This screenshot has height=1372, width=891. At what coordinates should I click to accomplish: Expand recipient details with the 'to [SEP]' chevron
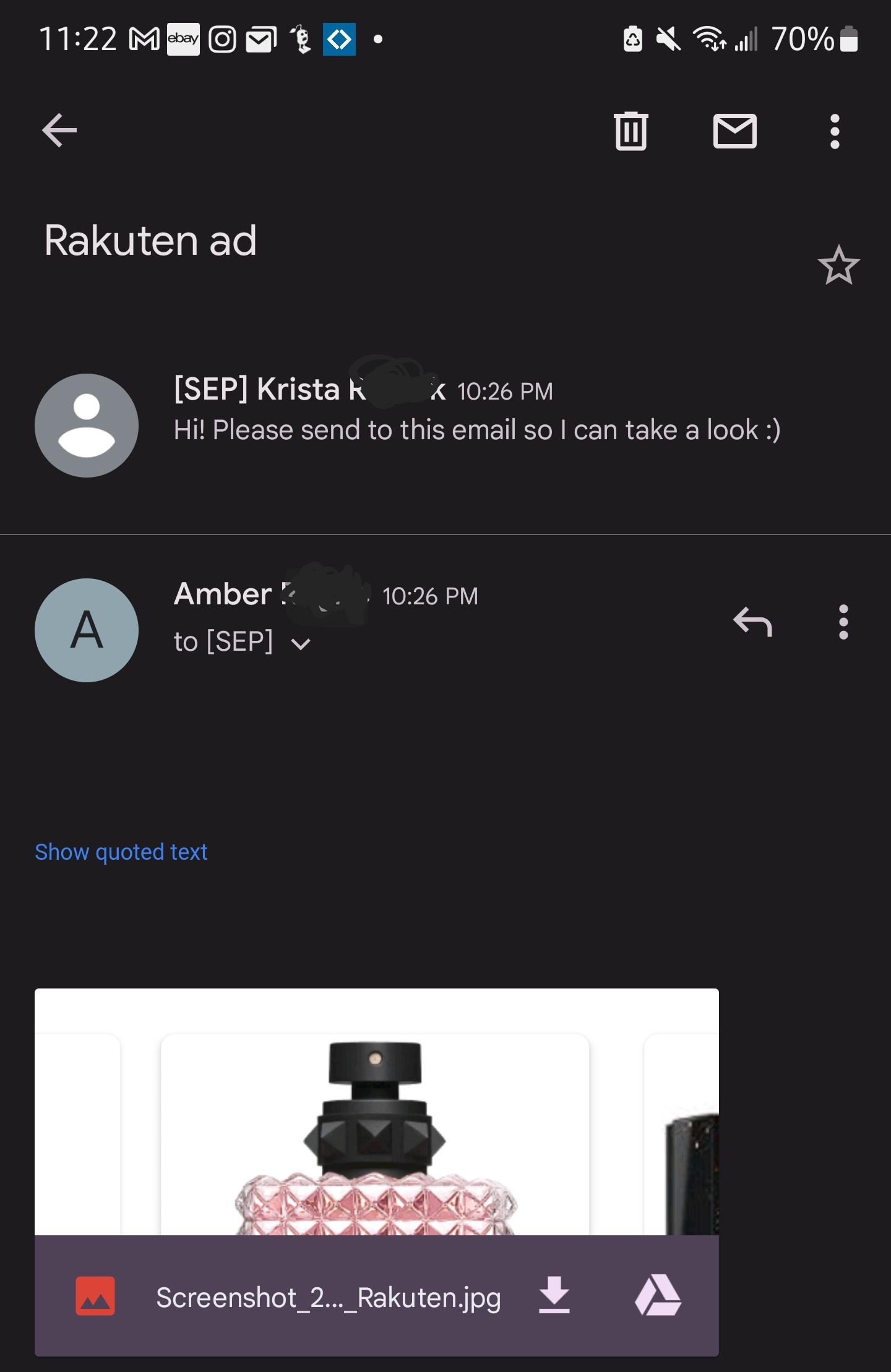[300, 643]
